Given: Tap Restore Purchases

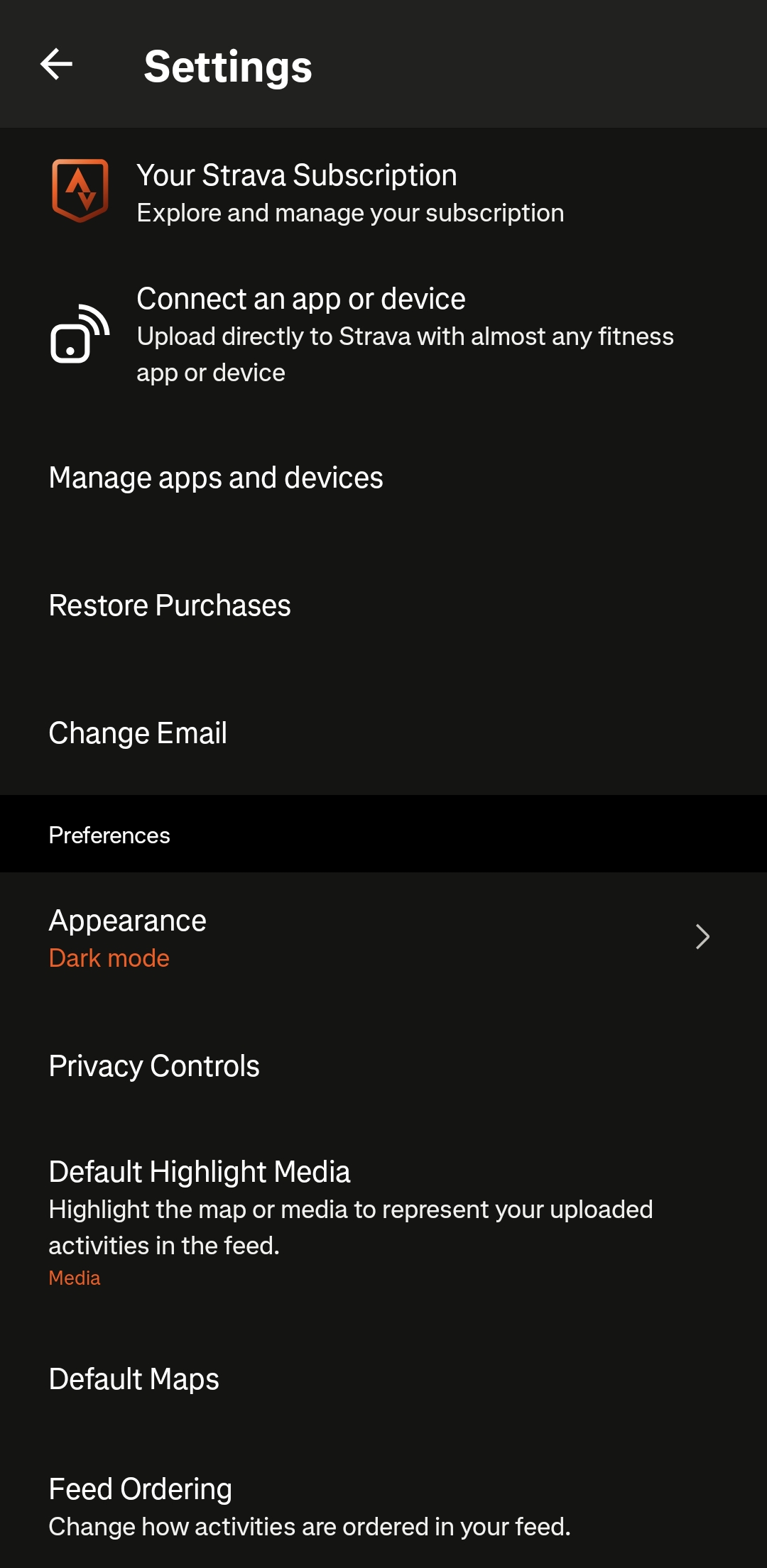Looking at the screenshot, I should click(x=170, y=605).
